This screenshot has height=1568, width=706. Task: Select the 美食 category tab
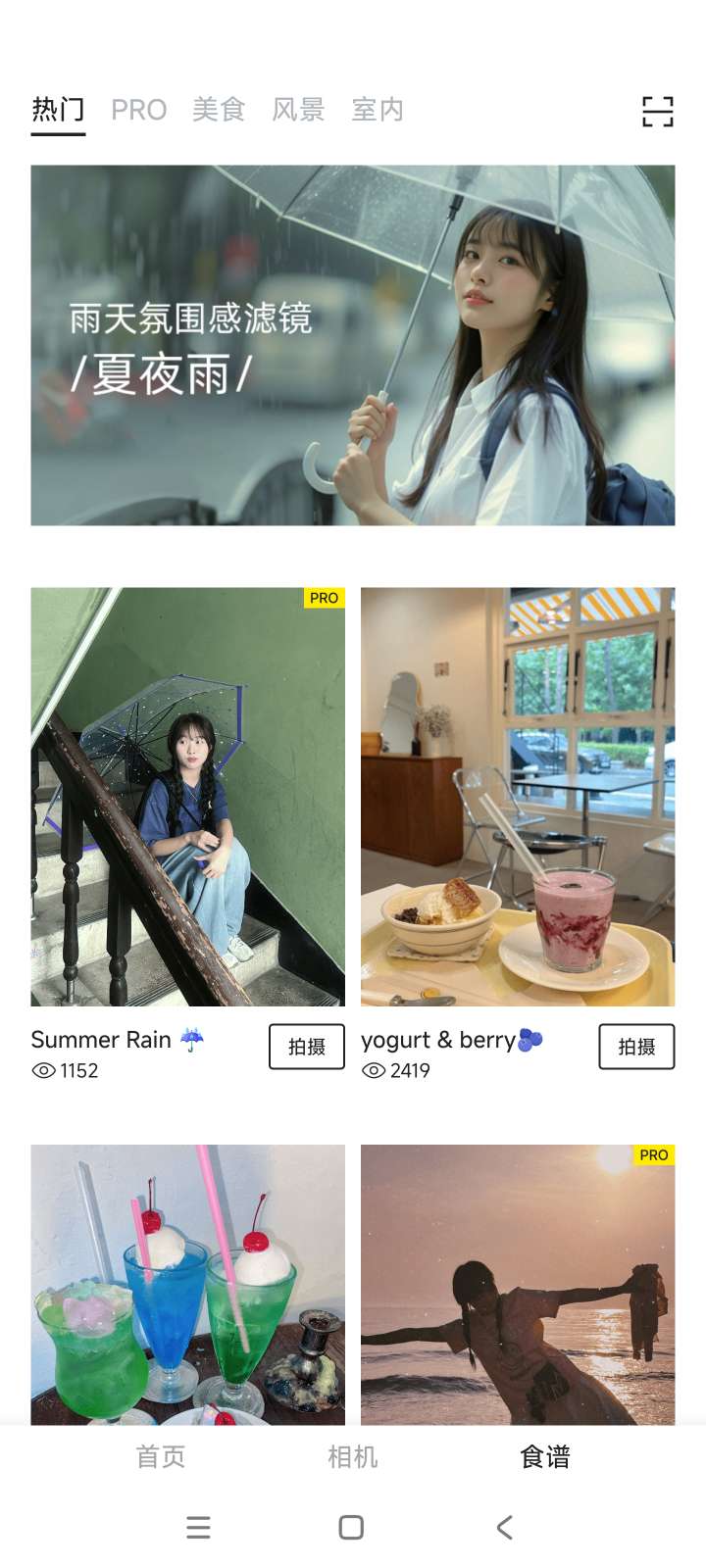point(218,110)
